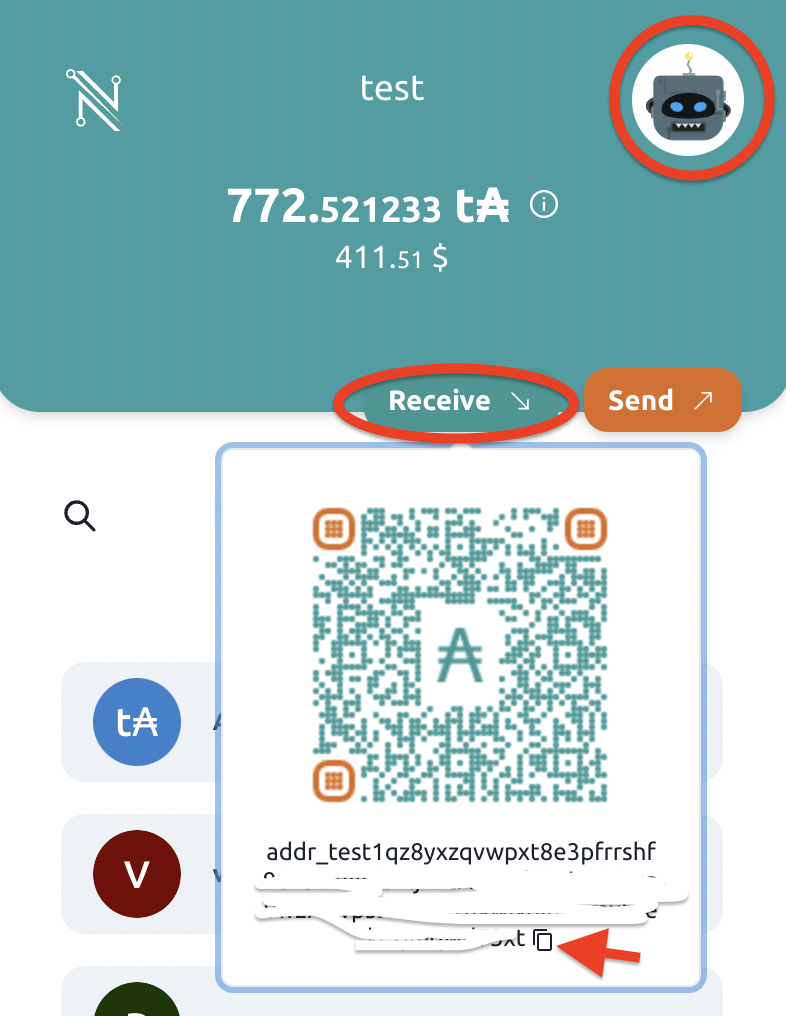The height and width of the screenshot is (1016, 786).
Task: Open the tA asset row
Action: tap(138, 722)
